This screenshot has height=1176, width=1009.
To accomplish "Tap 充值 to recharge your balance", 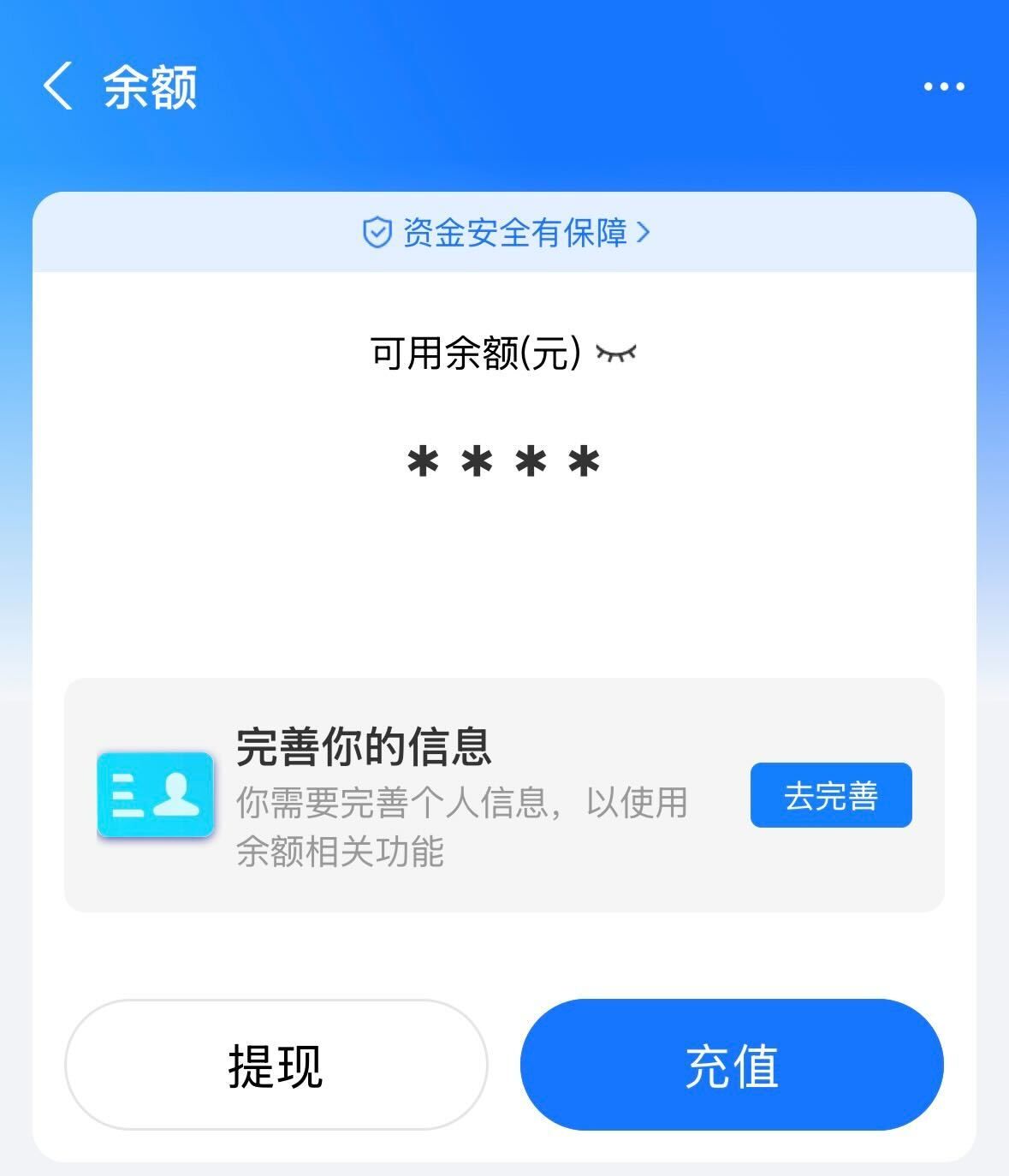I will coord(732,1064).
